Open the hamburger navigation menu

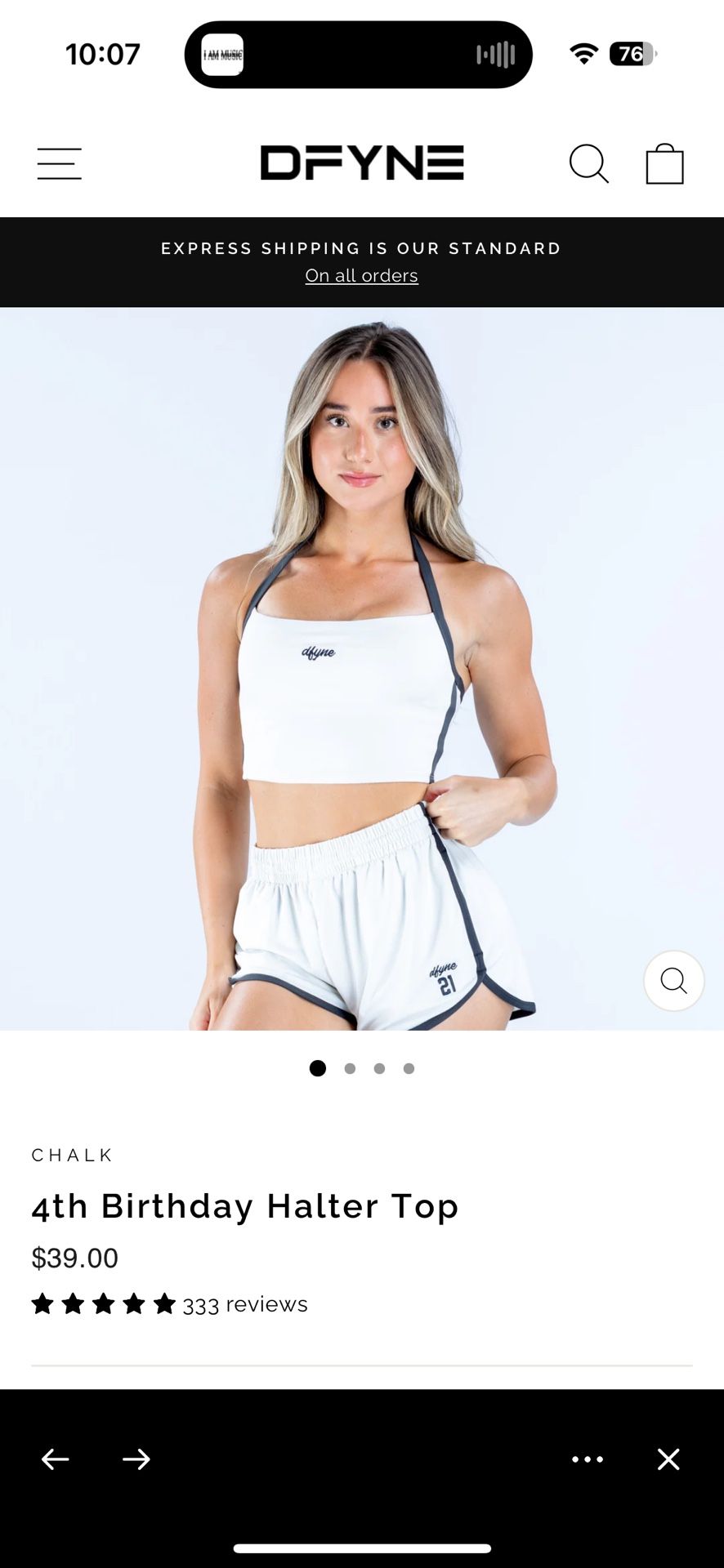tap(59, 163)
